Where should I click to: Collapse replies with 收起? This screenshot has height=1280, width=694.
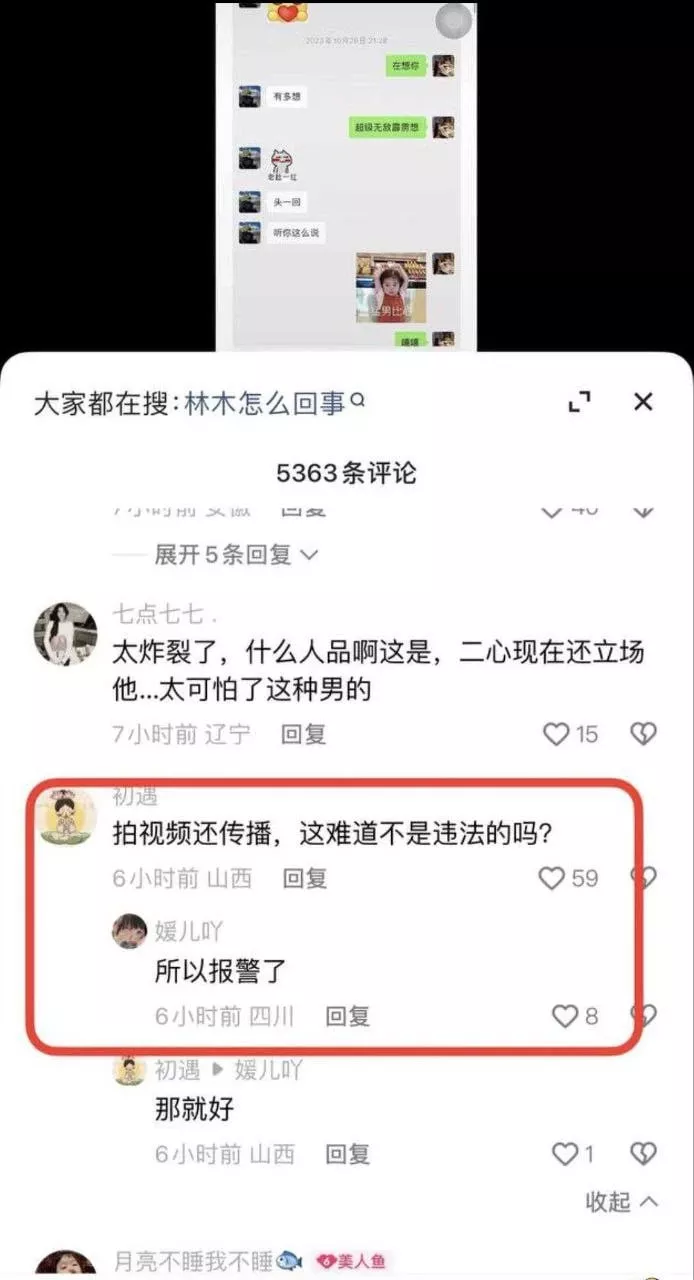[622, 1201]
